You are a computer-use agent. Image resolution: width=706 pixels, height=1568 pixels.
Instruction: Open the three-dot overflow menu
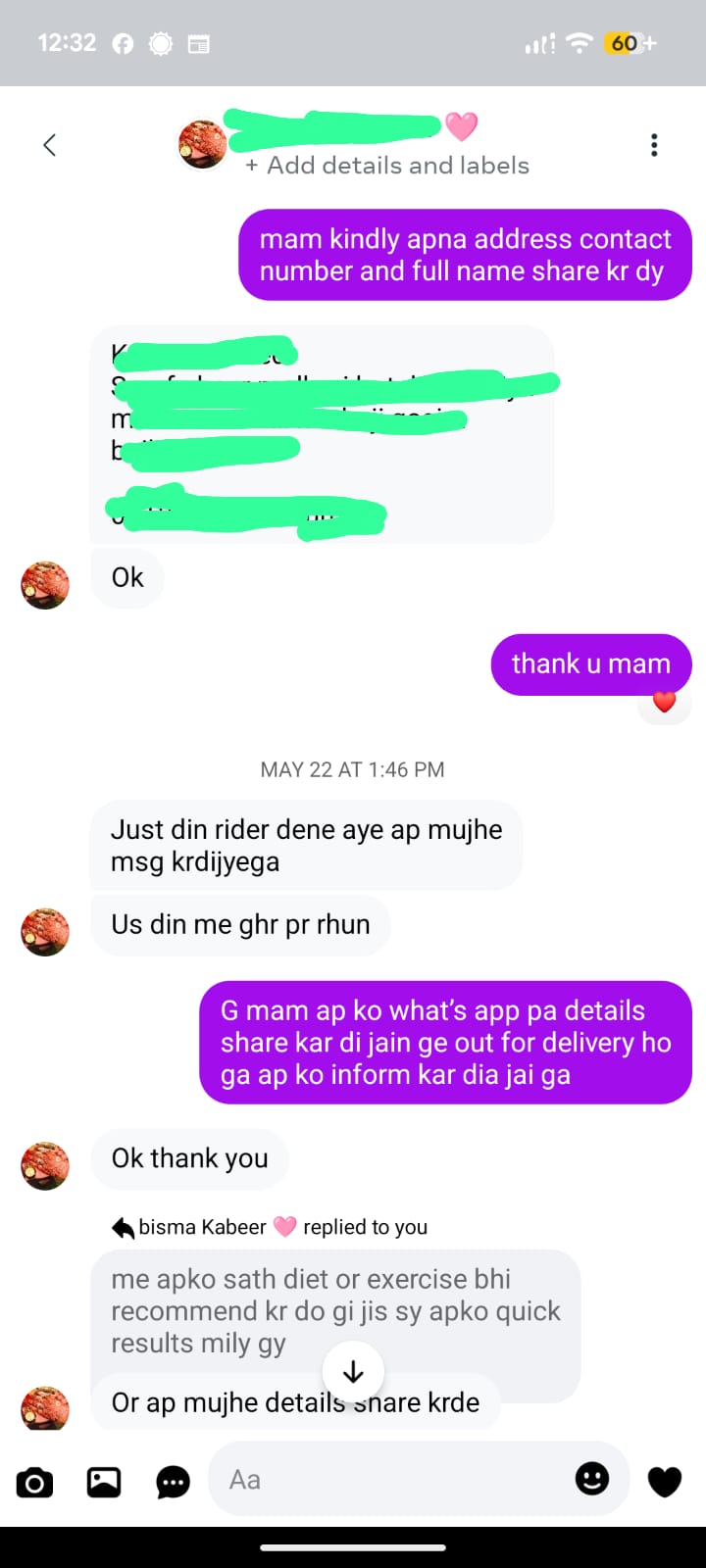click(x=654, y=145)
